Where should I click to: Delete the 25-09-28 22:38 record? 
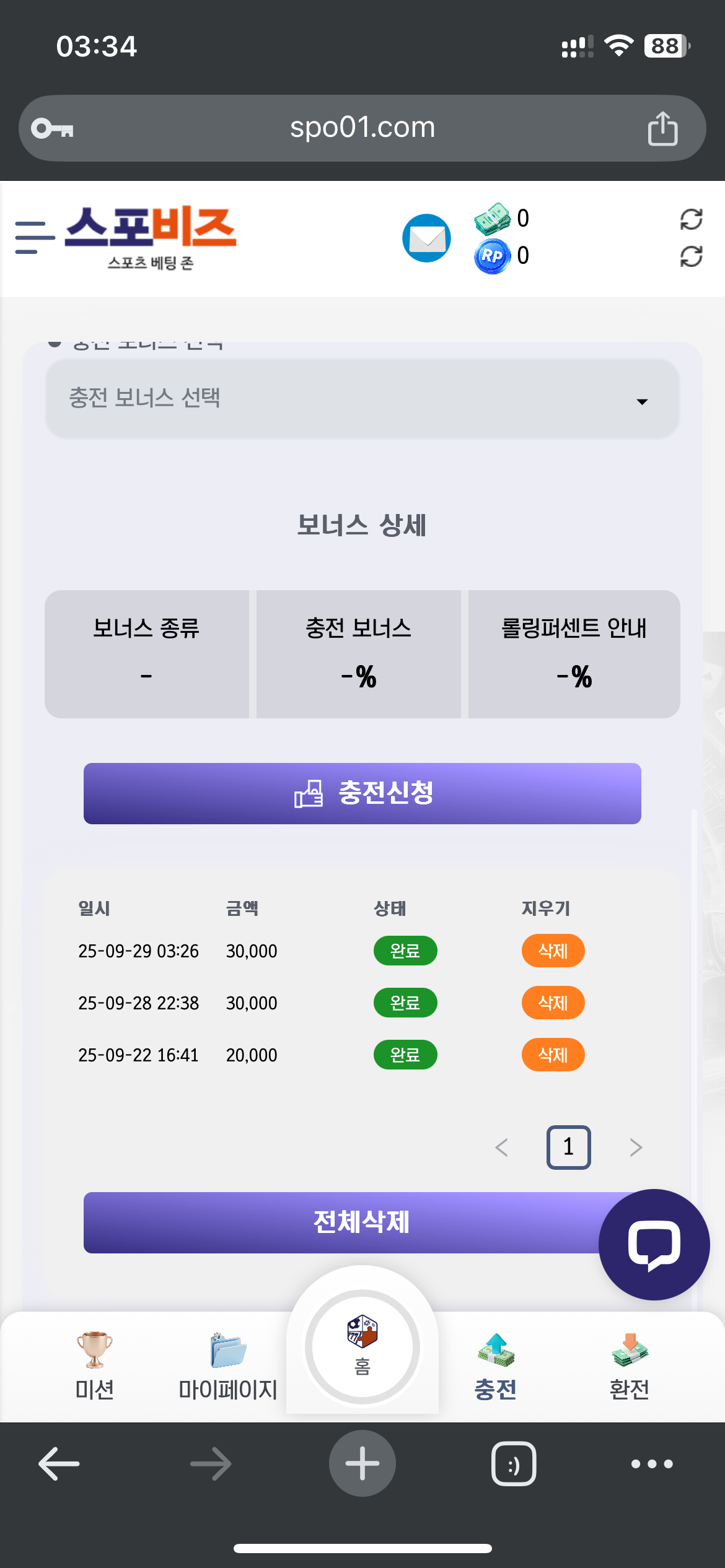(x=553, y=1003)
